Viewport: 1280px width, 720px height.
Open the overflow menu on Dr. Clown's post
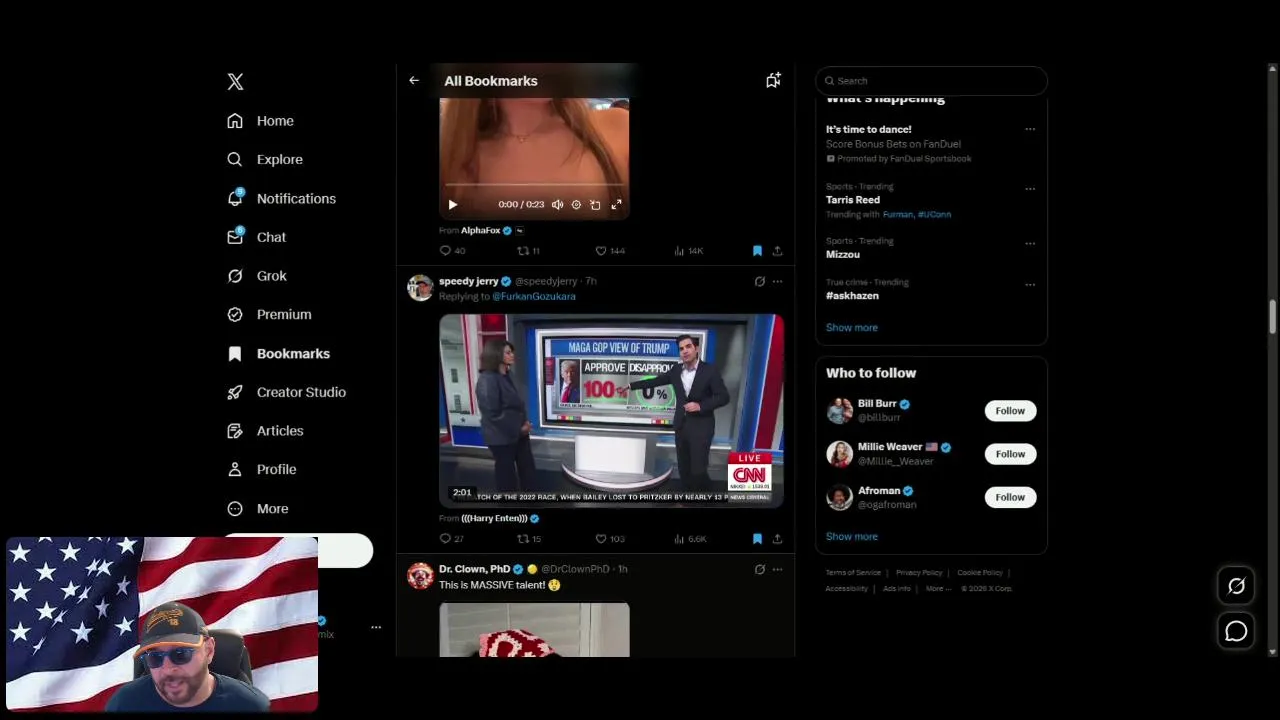(x=777, y=569)
